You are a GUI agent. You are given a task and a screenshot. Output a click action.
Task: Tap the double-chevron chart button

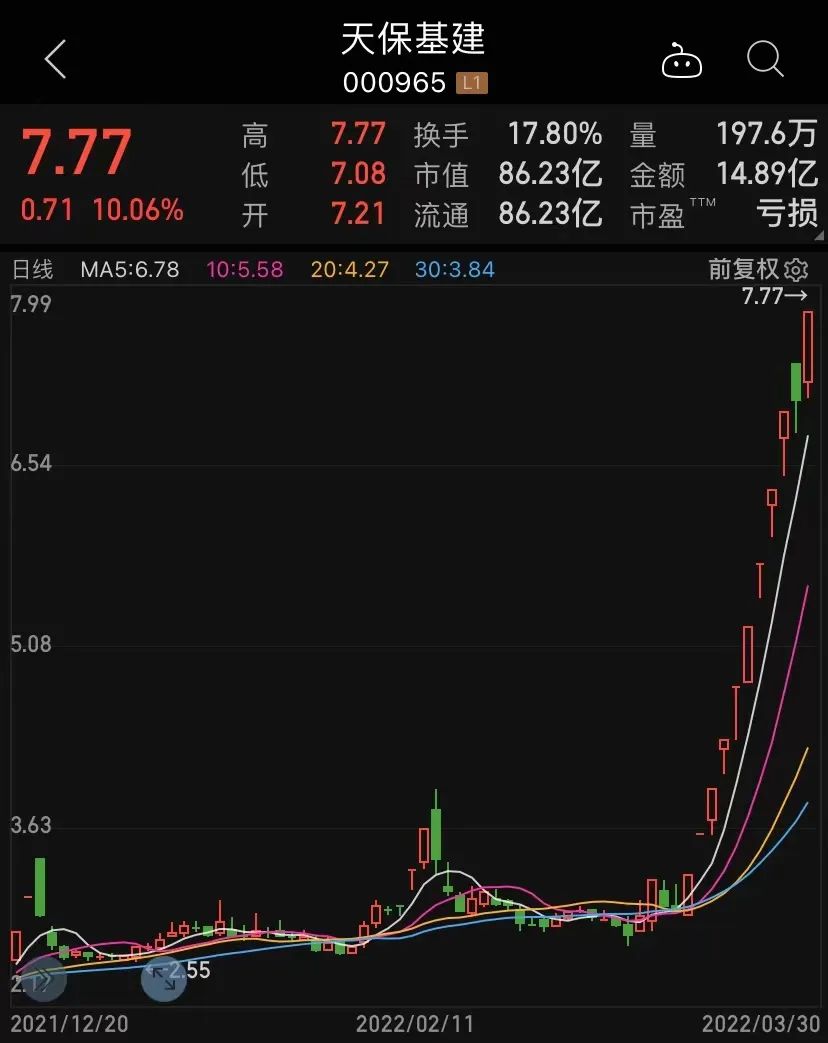[x=42, y=979]
